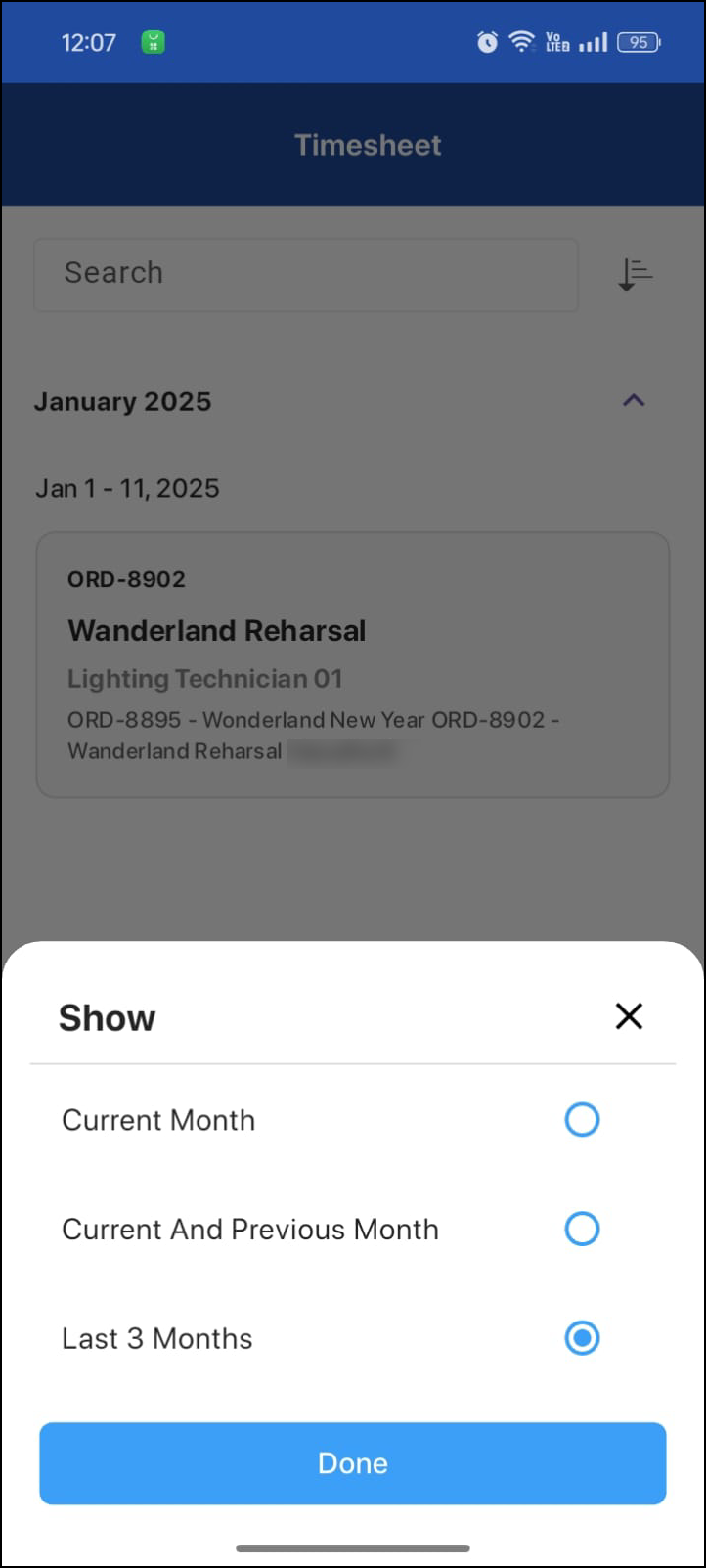
Task: Tap the Search timesheet field
Action: (306, 273)
